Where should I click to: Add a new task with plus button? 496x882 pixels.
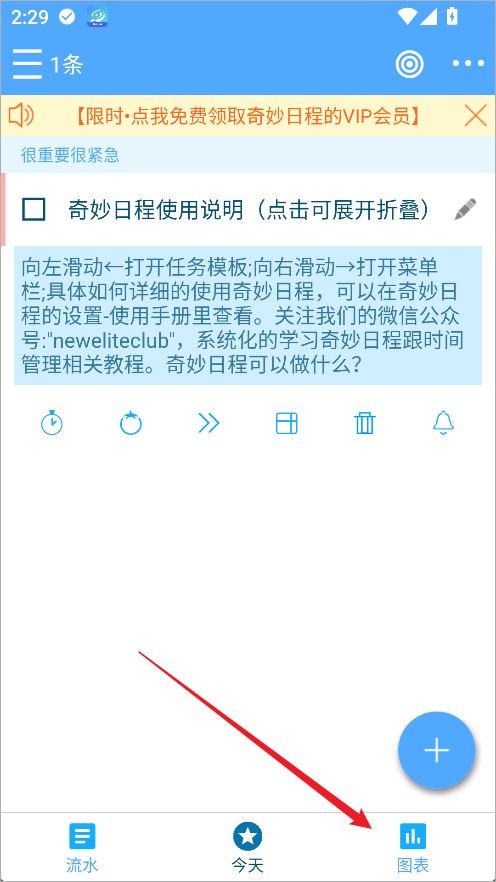pyautogui.click(x=436, y=750)
